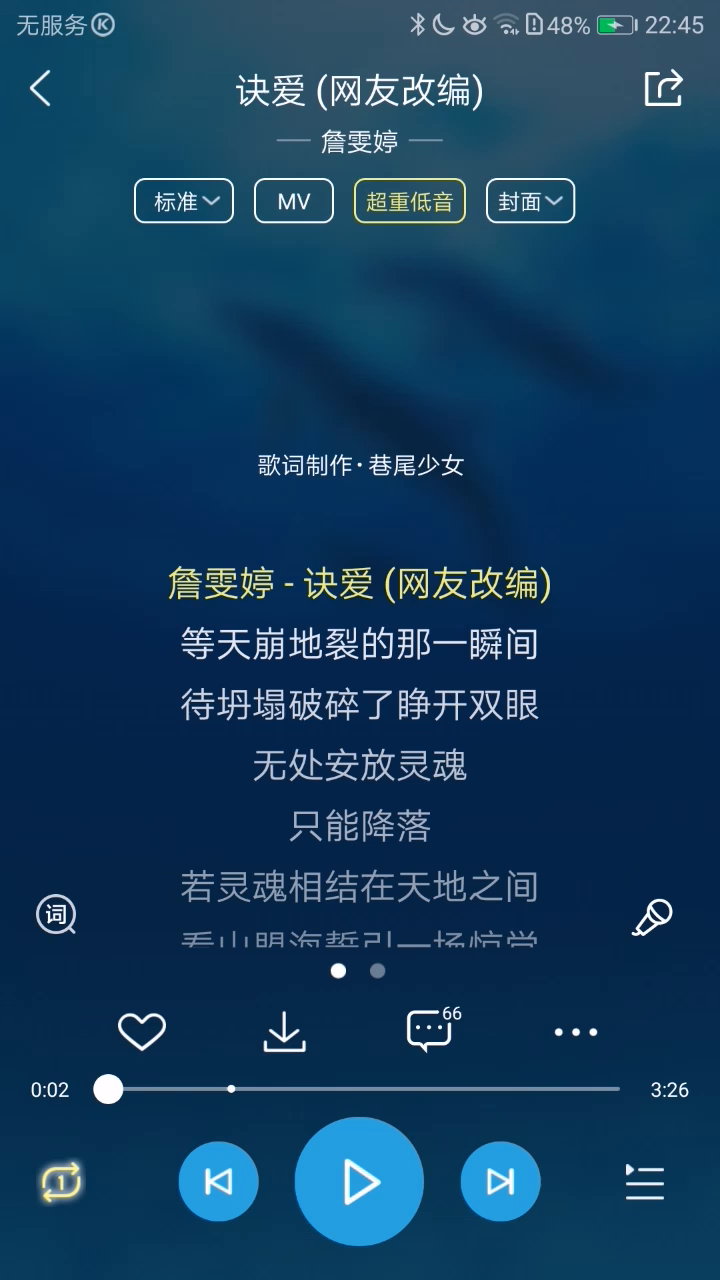The height and width of the screenshot is (1280, 720).
Task: Toggle the 超重低音 sound effect
Action: 409,201
